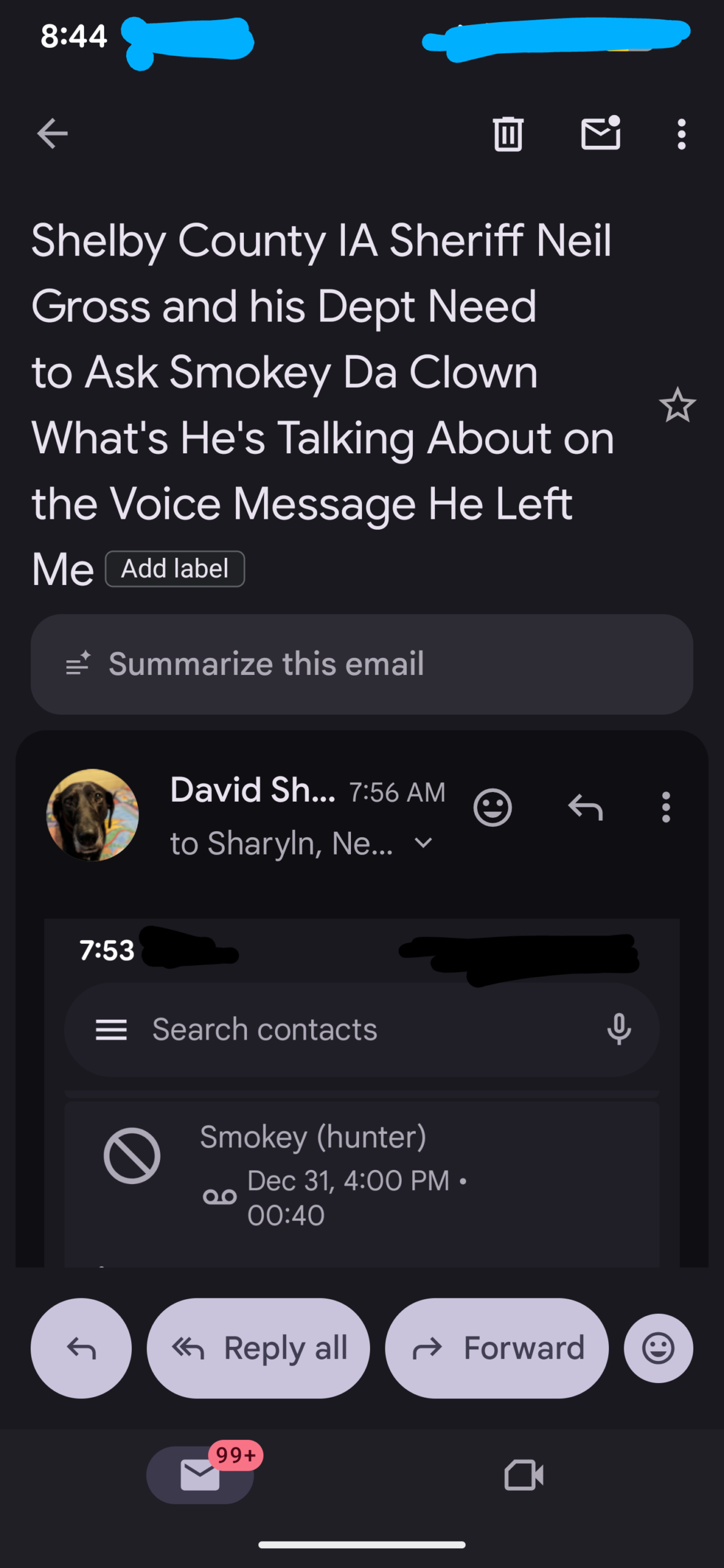Forward this email

click(x=497, y=1348)
